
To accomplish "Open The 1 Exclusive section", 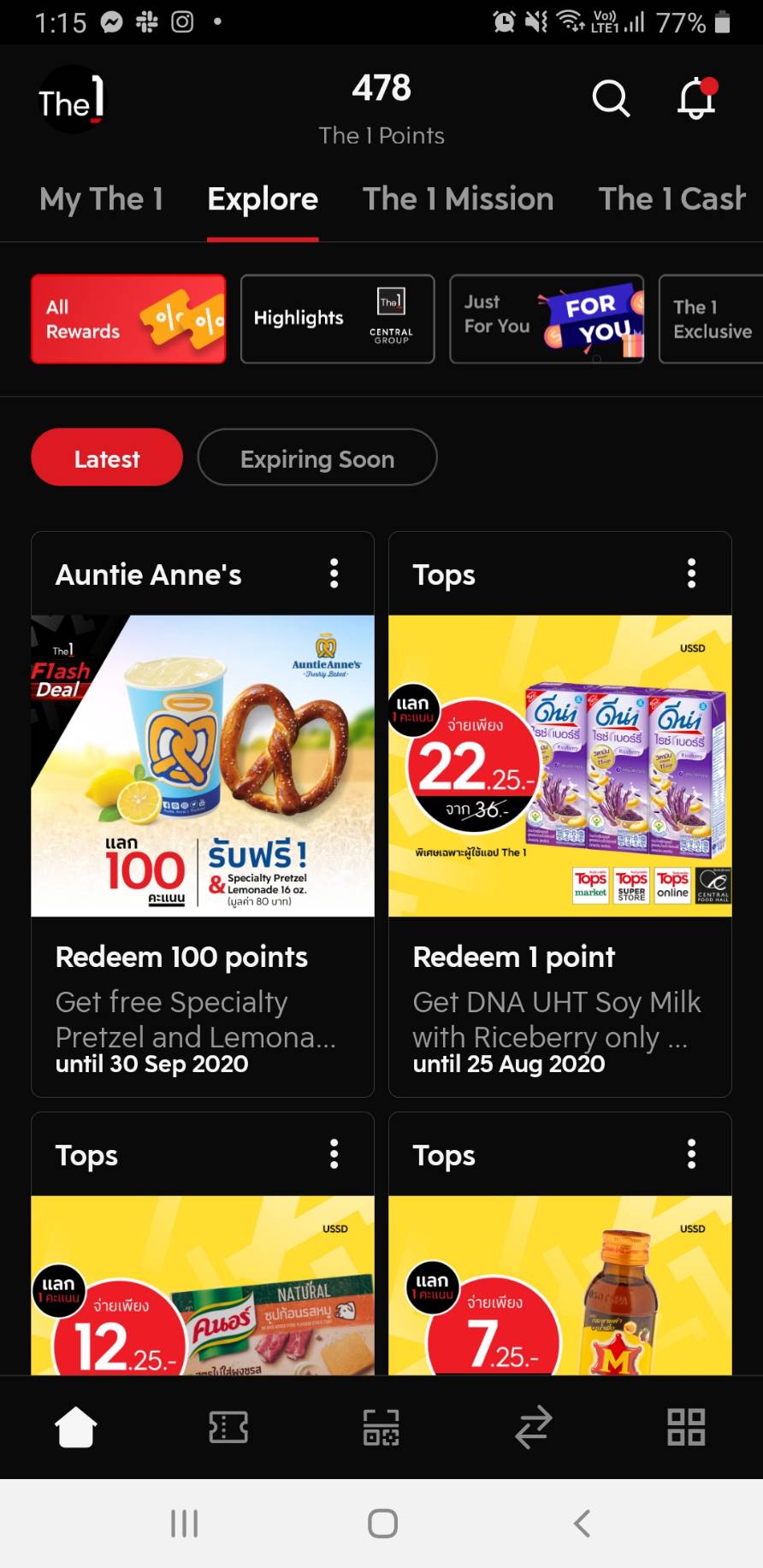I will coord(713,319).
